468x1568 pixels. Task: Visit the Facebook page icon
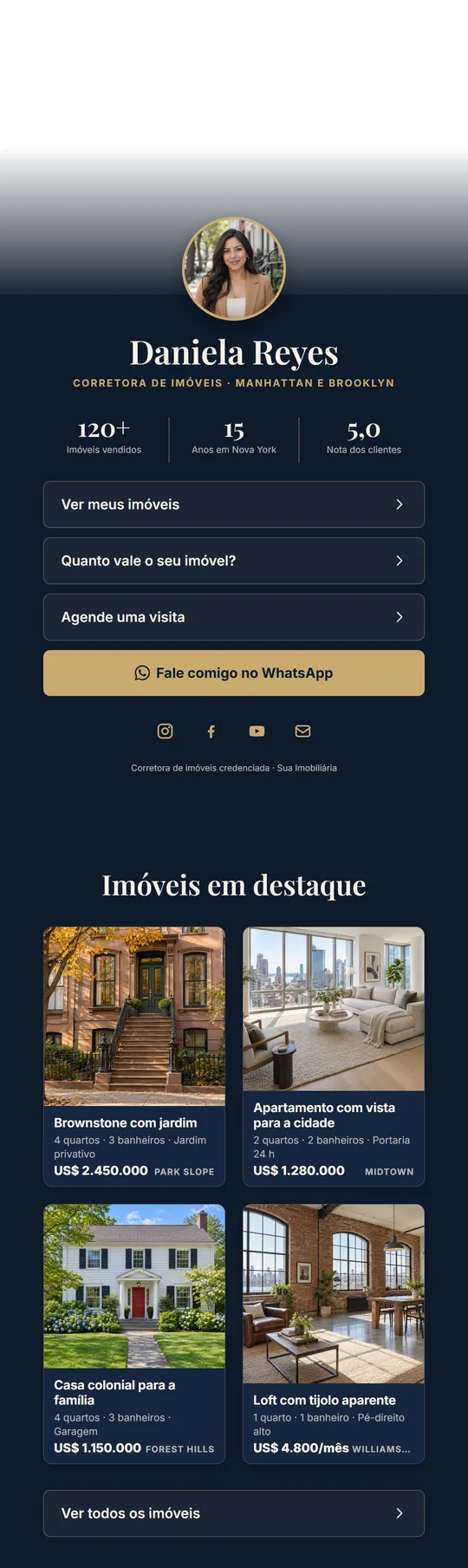211,732
